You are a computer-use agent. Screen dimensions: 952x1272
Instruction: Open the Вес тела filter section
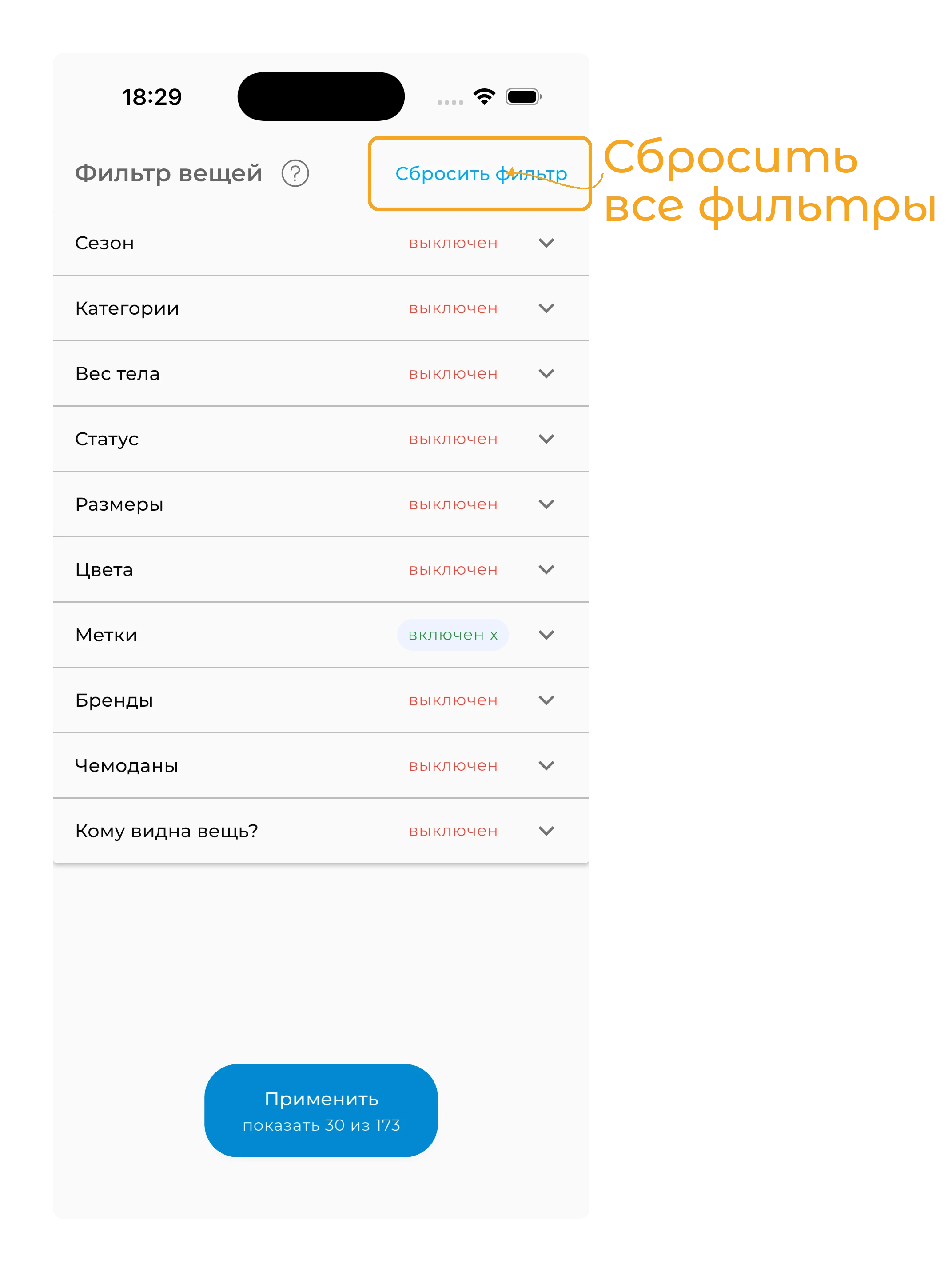pyautogui.click(x=546, y=374)
